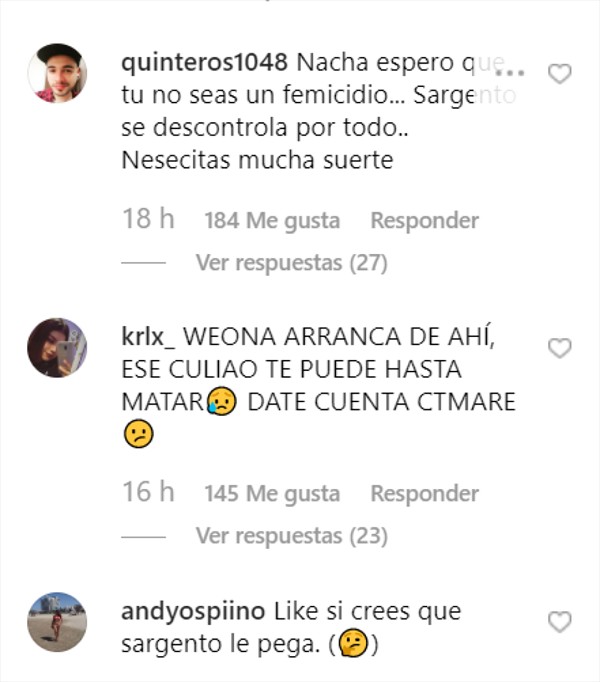Image resolution: width=600 pixels, height=682 pixels.
Task: Expand the 27 replies under quinteros1048
Action: 291,263
